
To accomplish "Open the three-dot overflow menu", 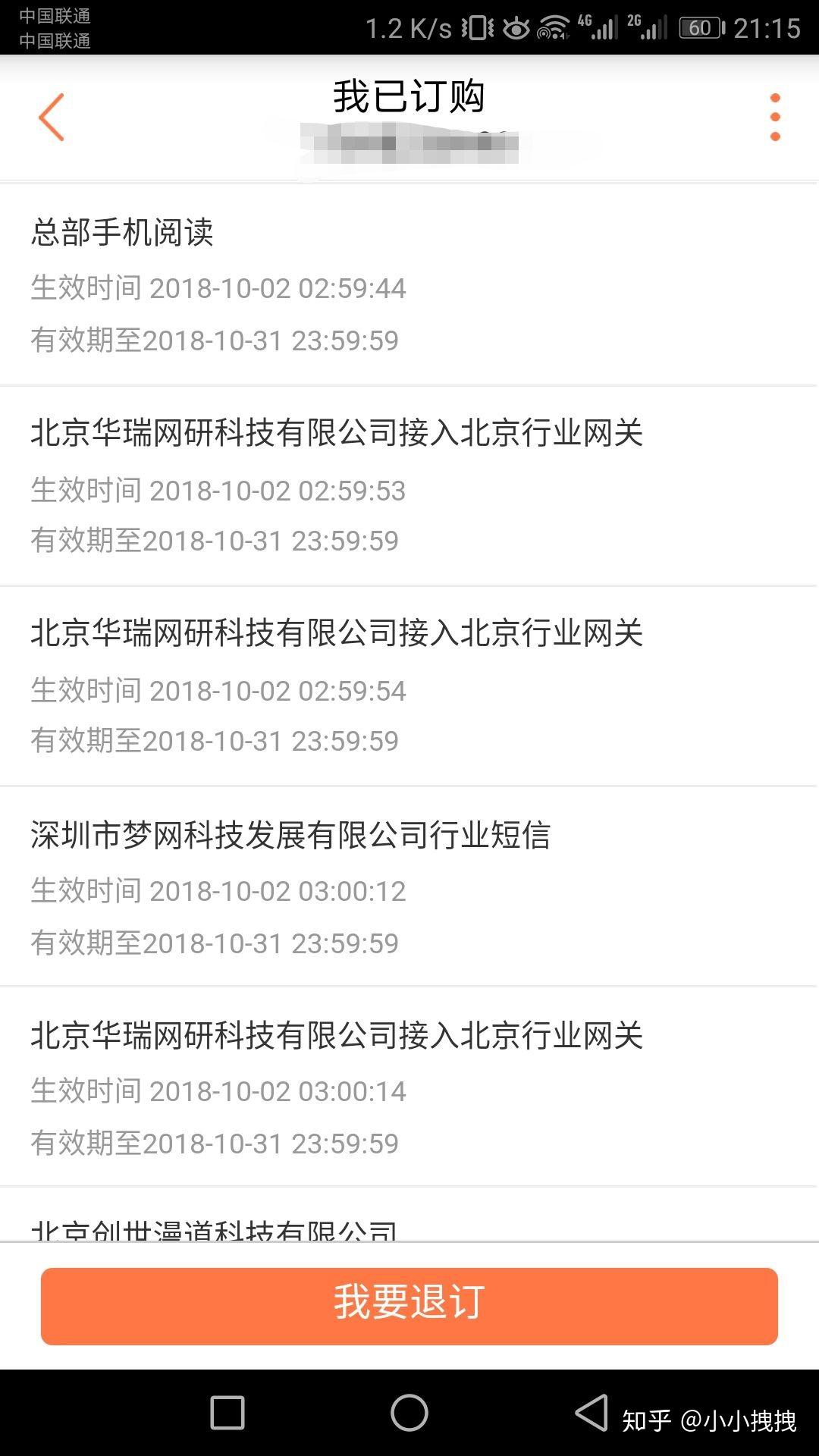I will tap(774, 117).
